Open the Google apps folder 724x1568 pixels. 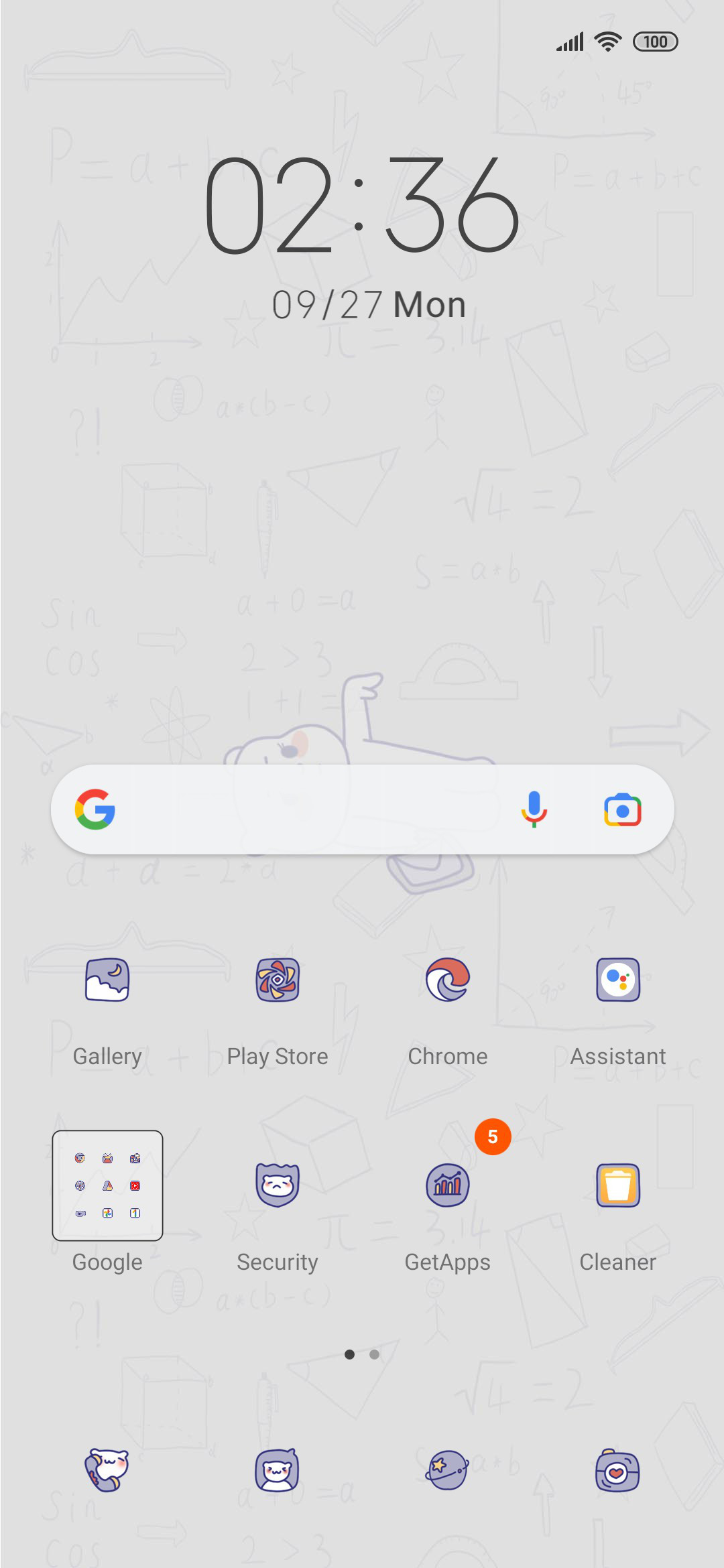(107, 1185)
